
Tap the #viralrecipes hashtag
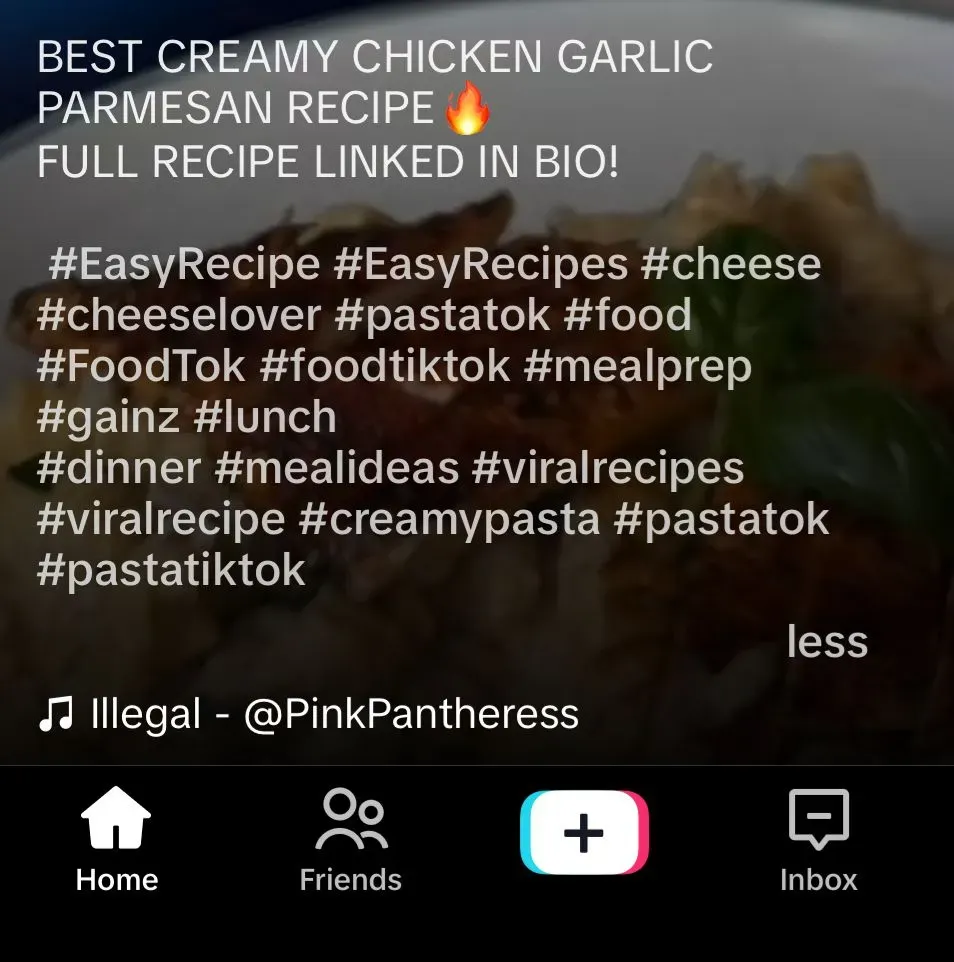tap(608, 468)
